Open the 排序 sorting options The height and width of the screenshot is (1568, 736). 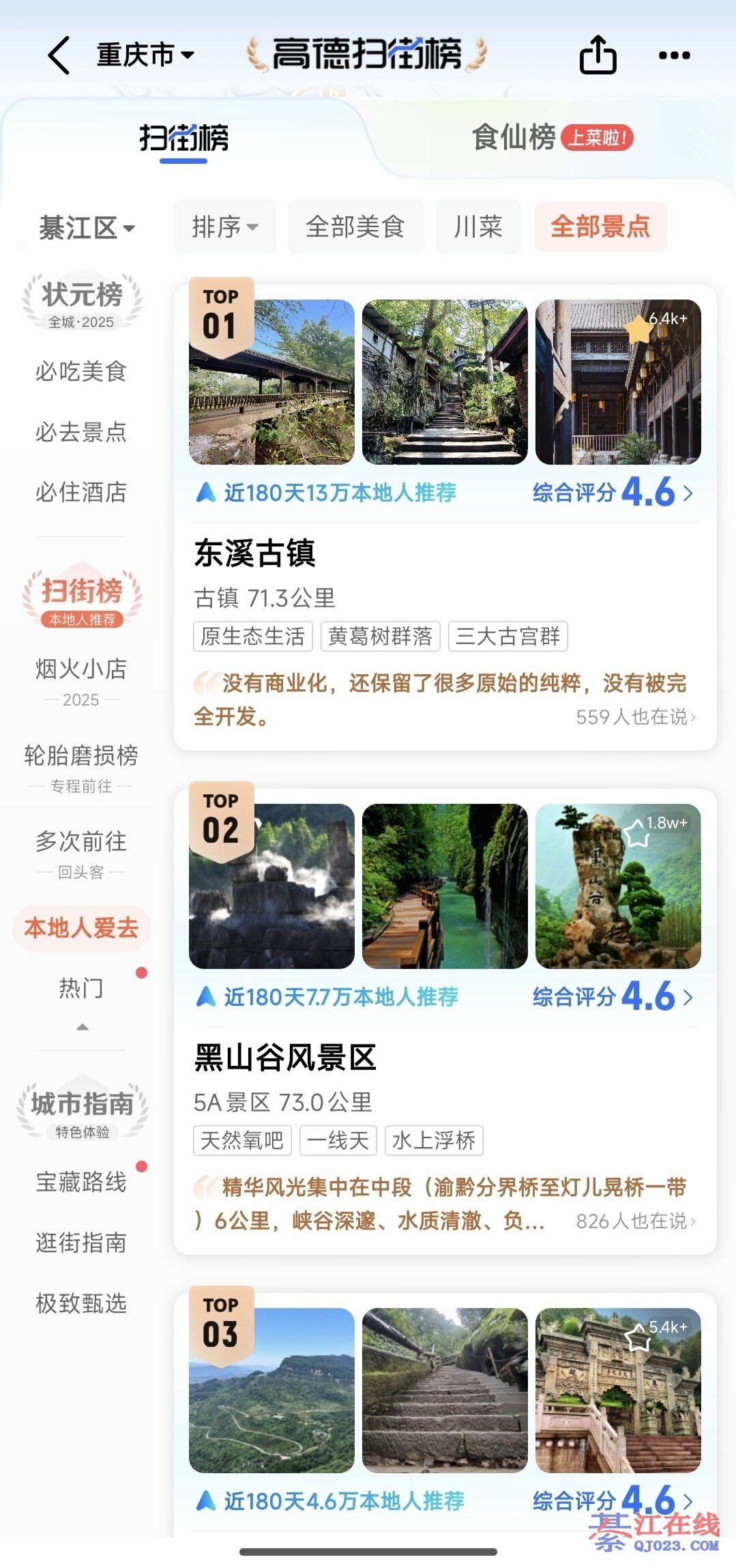pyautogui.click(x=224, y=227)
